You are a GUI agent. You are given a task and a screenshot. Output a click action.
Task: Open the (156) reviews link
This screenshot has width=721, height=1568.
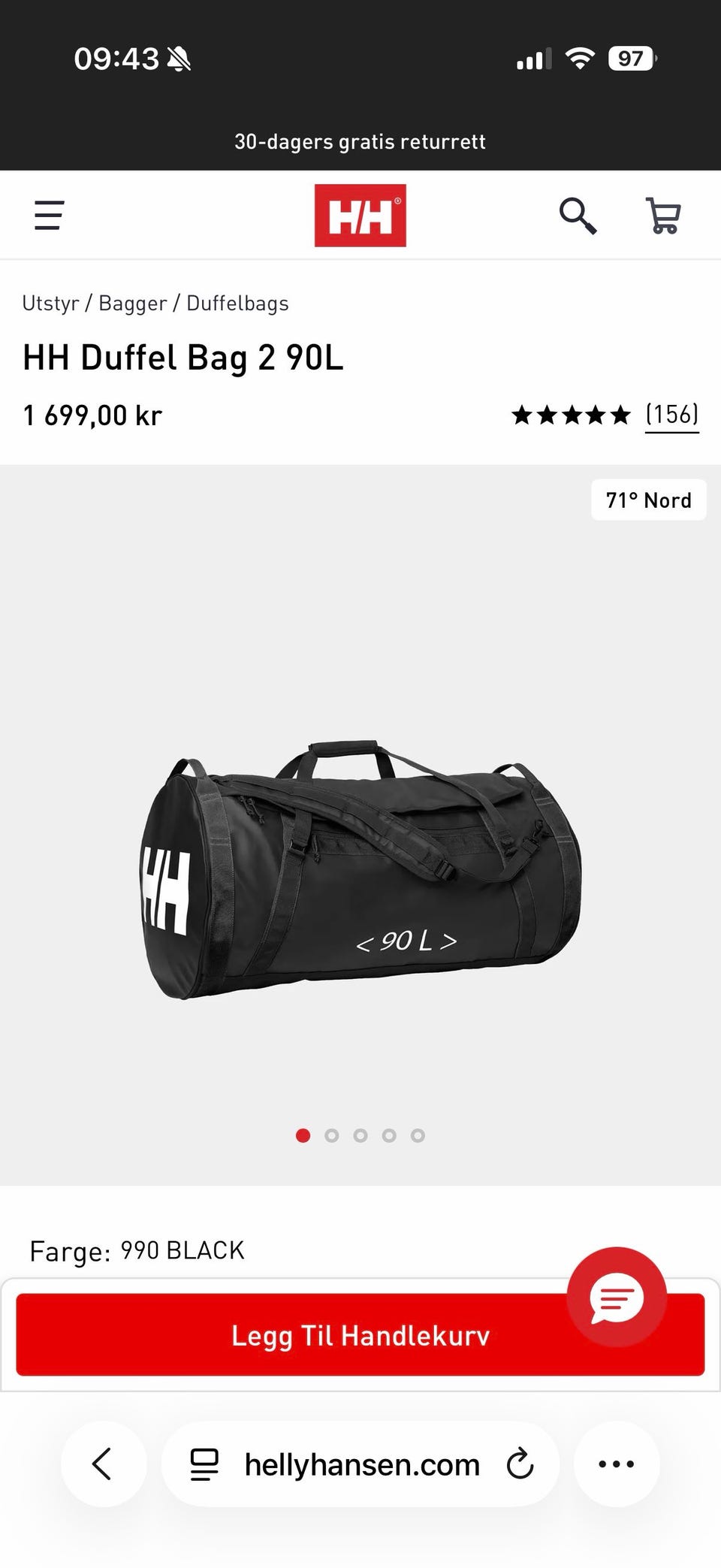(x=672, y=415)
